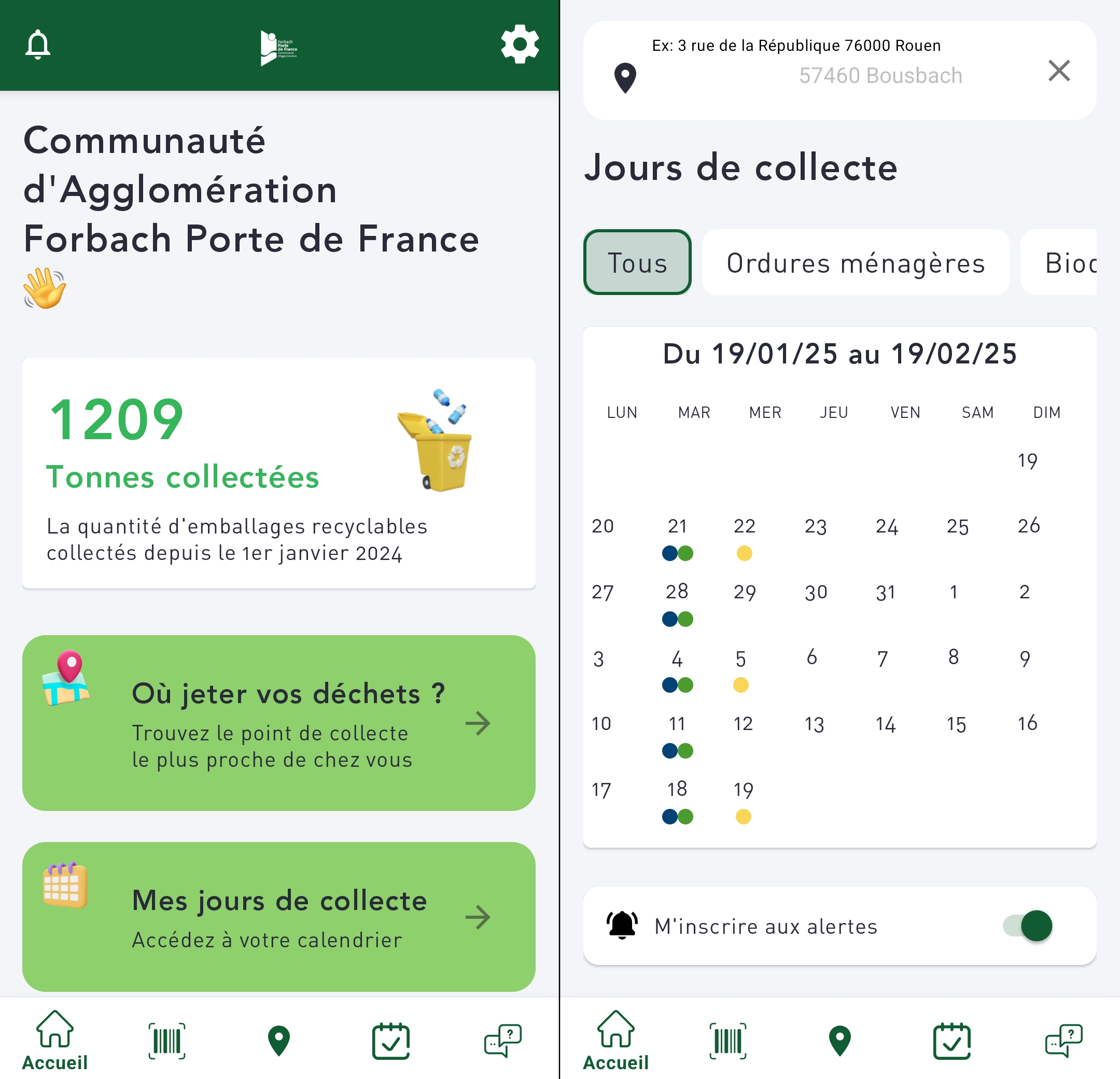Image resolution: width=1120 pixels, height=1079 pixels.
Task: Select the 'Tous' filter chip
Action: (637, 262)
